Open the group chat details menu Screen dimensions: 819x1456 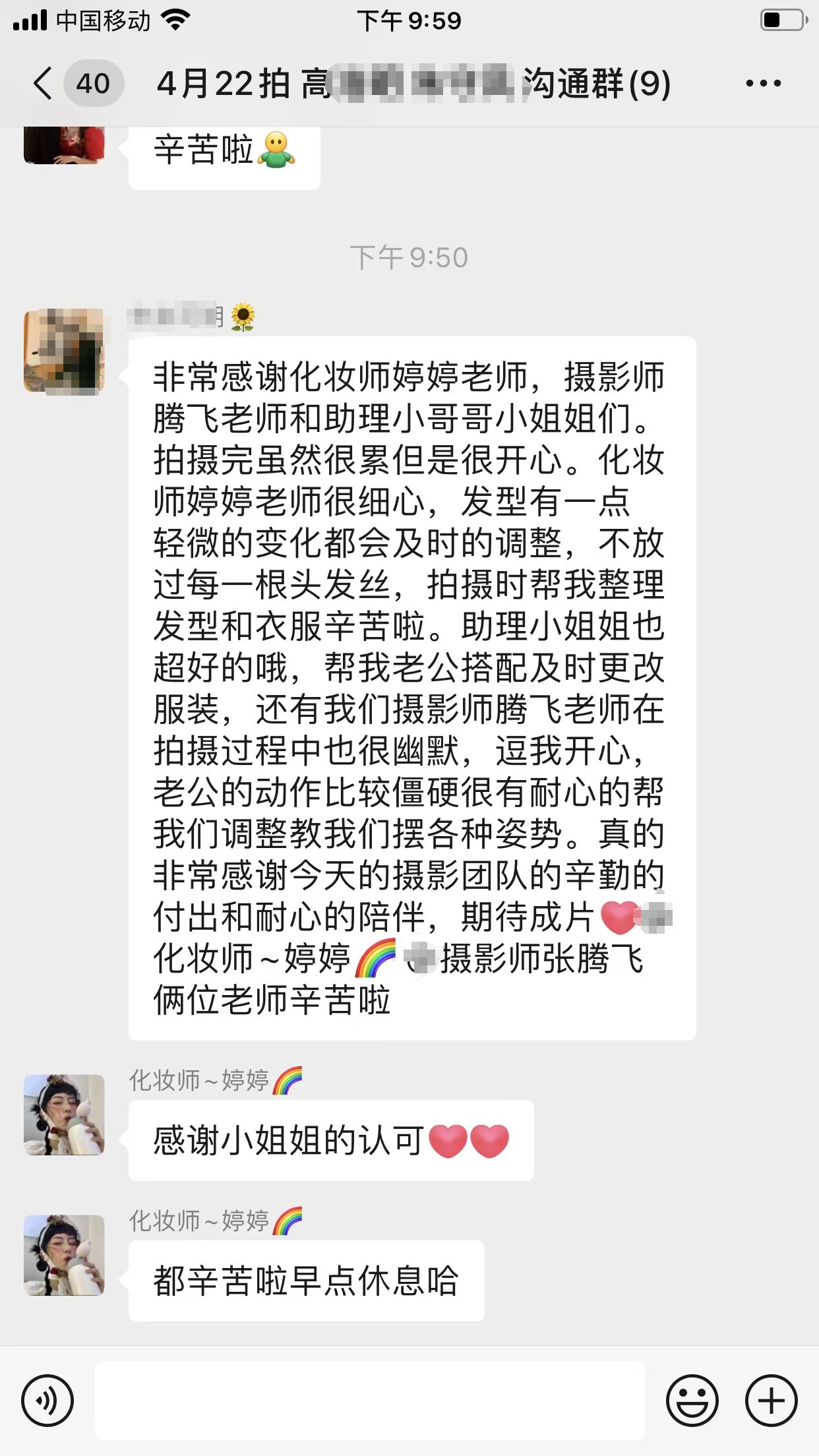coord(763,84)
